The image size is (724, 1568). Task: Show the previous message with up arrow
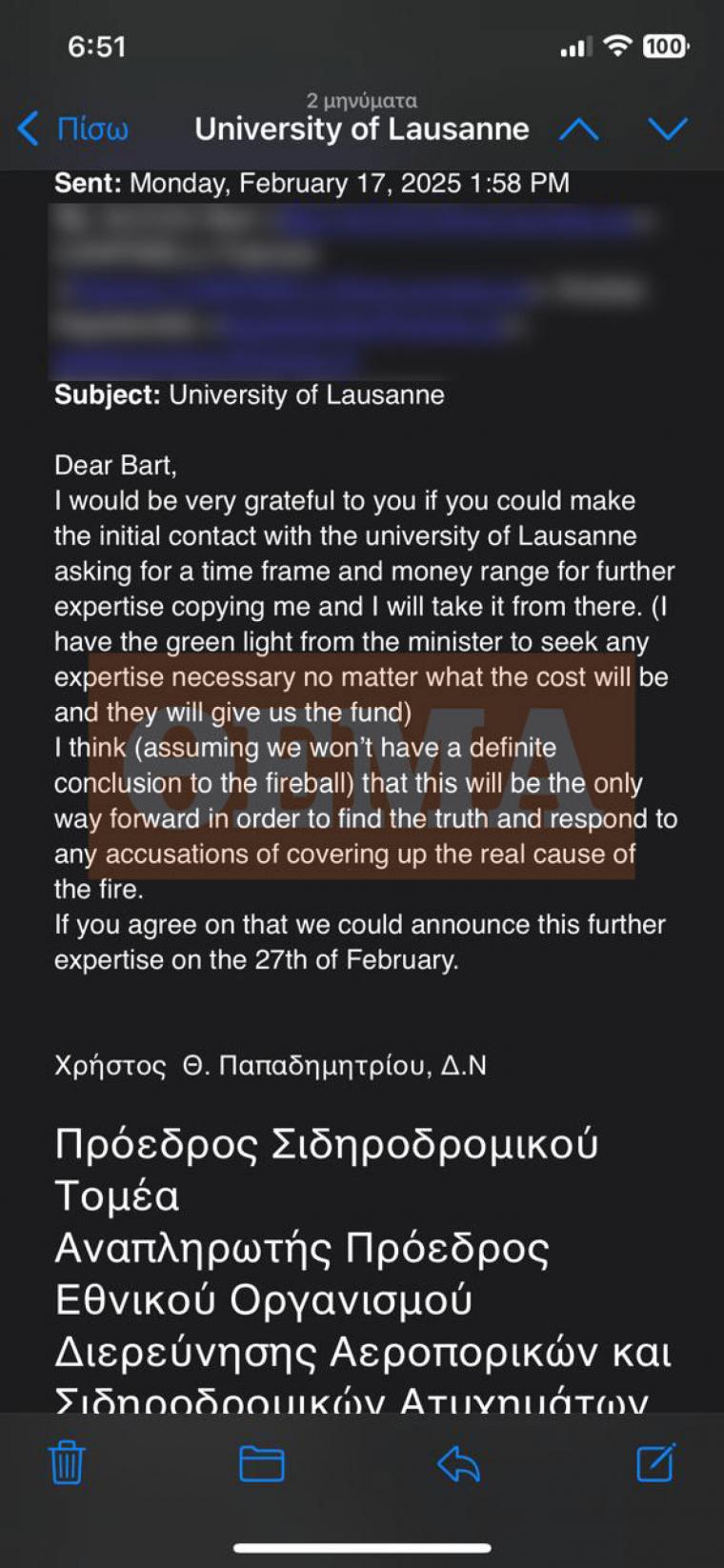[578, 130]
